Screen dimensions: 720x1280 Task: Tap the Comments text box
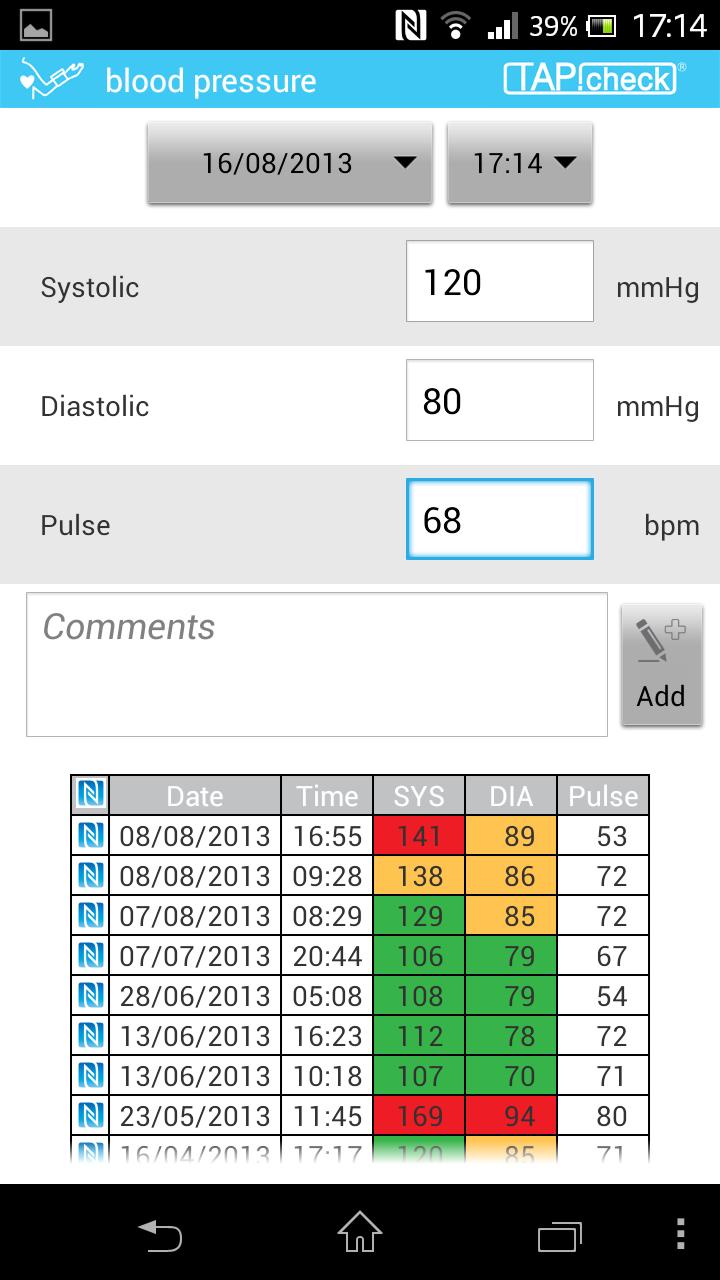pyautogui.click(x=316, y=663)
